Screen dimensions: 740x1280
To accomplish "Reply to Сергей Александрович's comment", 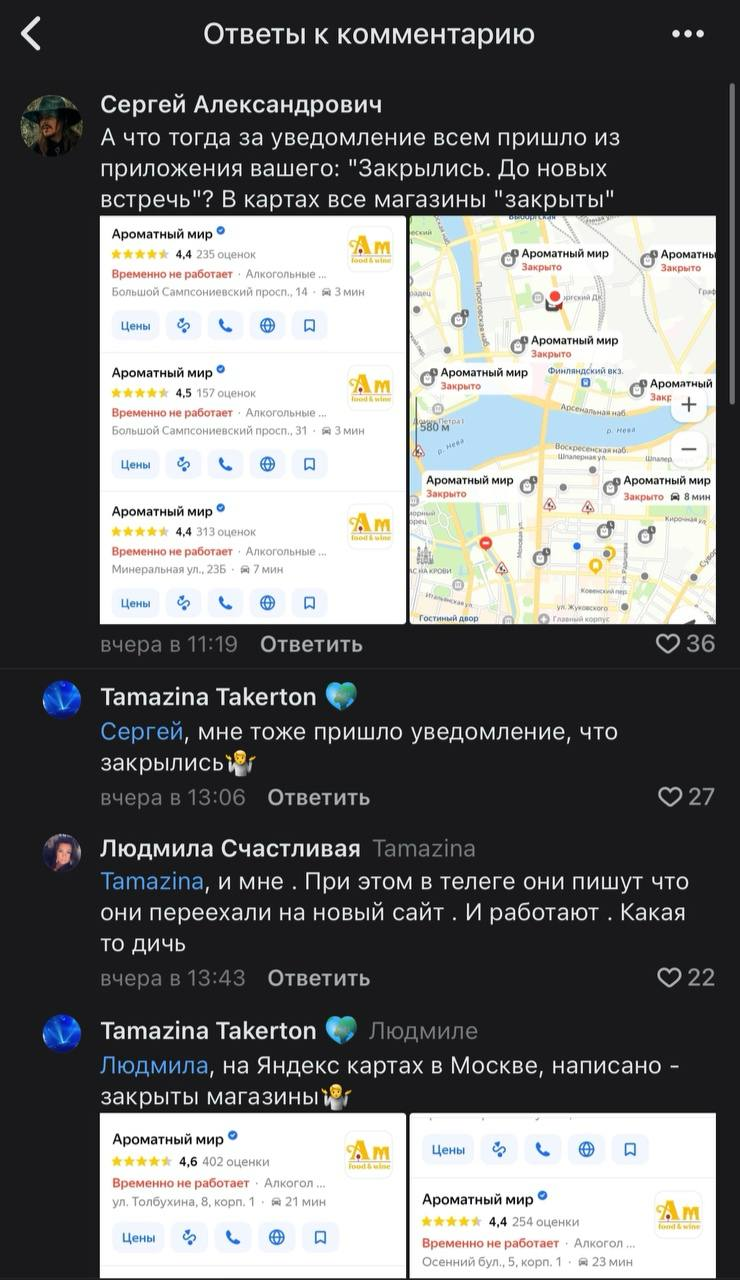I will (311, 644).
